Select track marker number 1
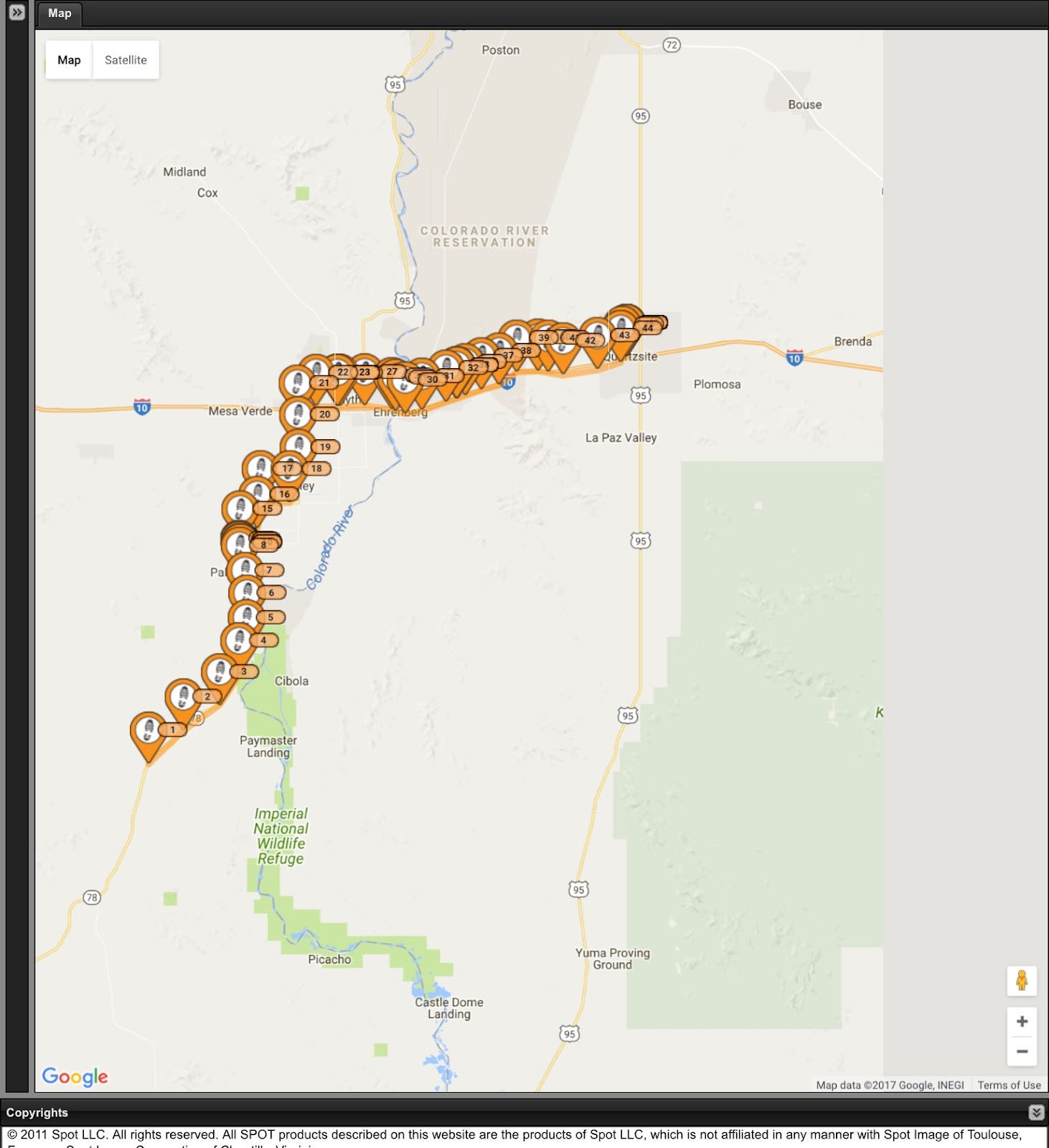1049x1148 pixels. (x=149, y=732)
